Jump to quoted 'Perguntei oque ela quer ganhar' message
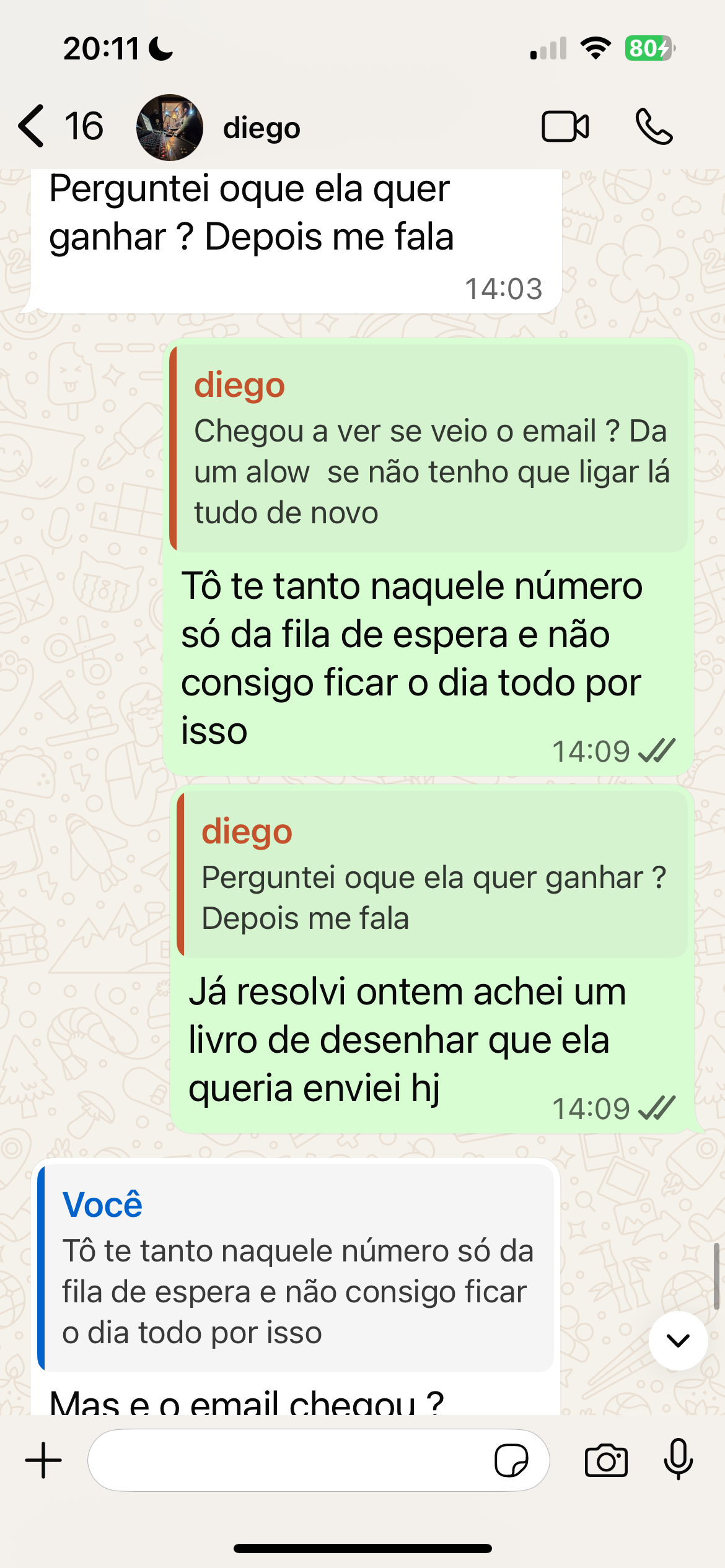725x1568 pixels. click(433, 874)
